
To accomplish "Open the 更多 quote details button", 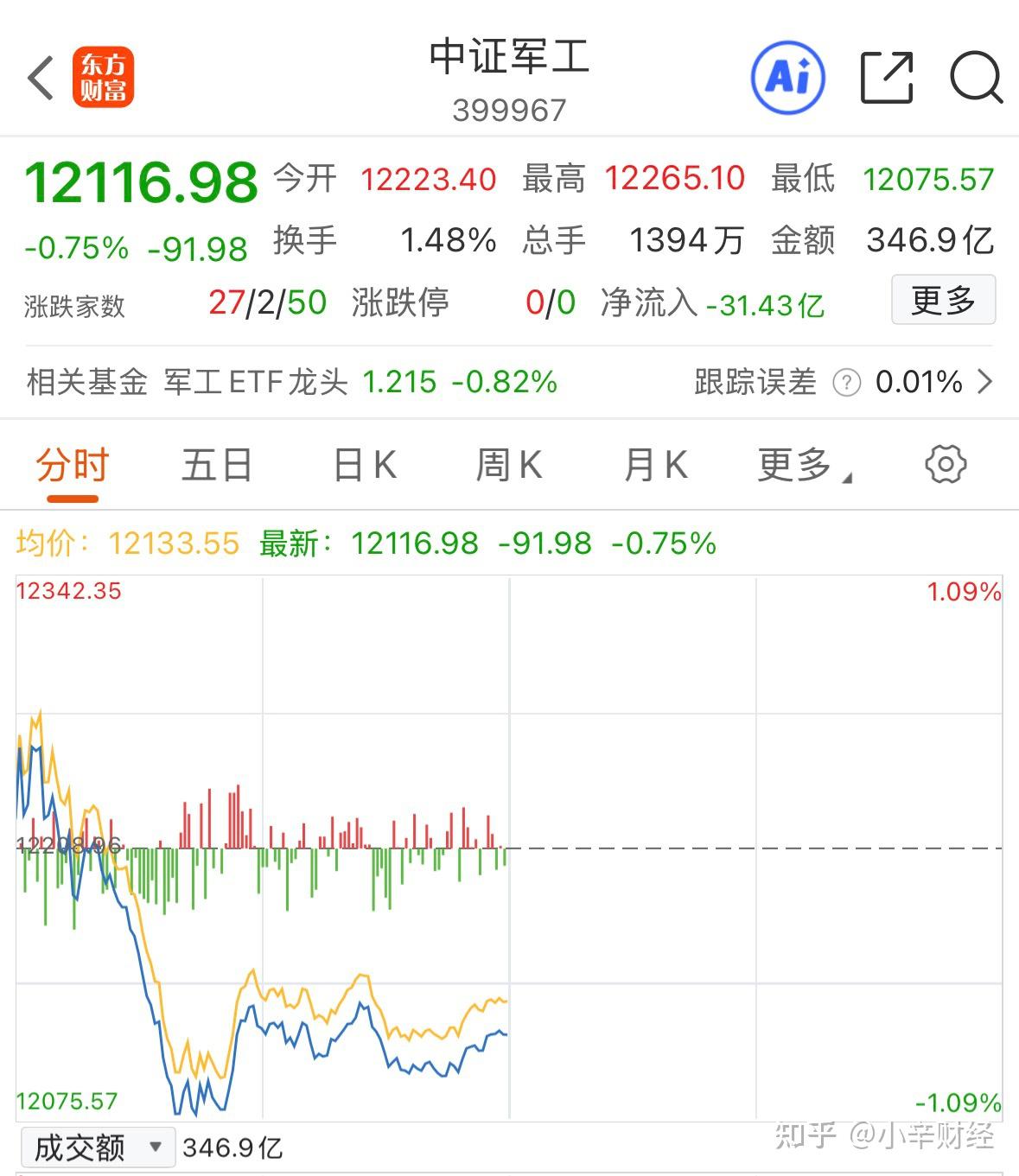I will pyautogui.click(x=944, y=301).
